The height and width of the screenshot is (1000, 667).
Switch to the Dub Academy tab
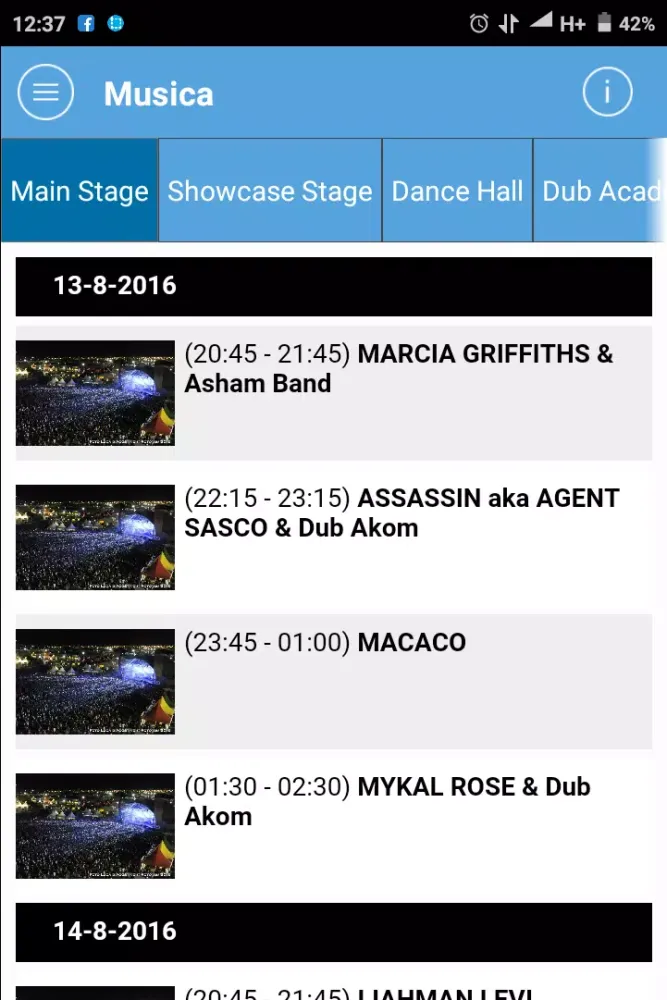600,191
